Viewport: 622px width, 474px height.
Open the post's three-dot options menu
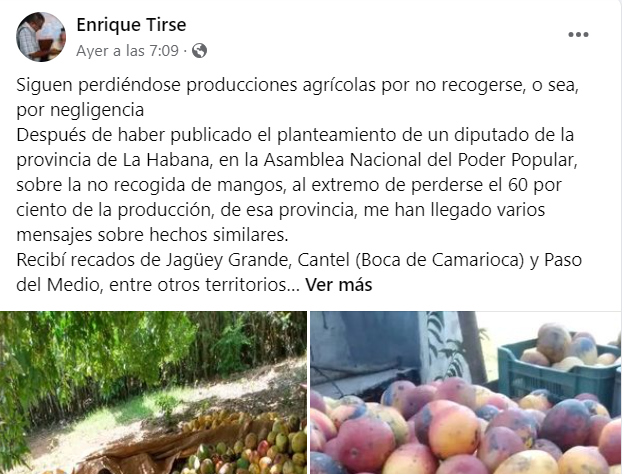578,34
